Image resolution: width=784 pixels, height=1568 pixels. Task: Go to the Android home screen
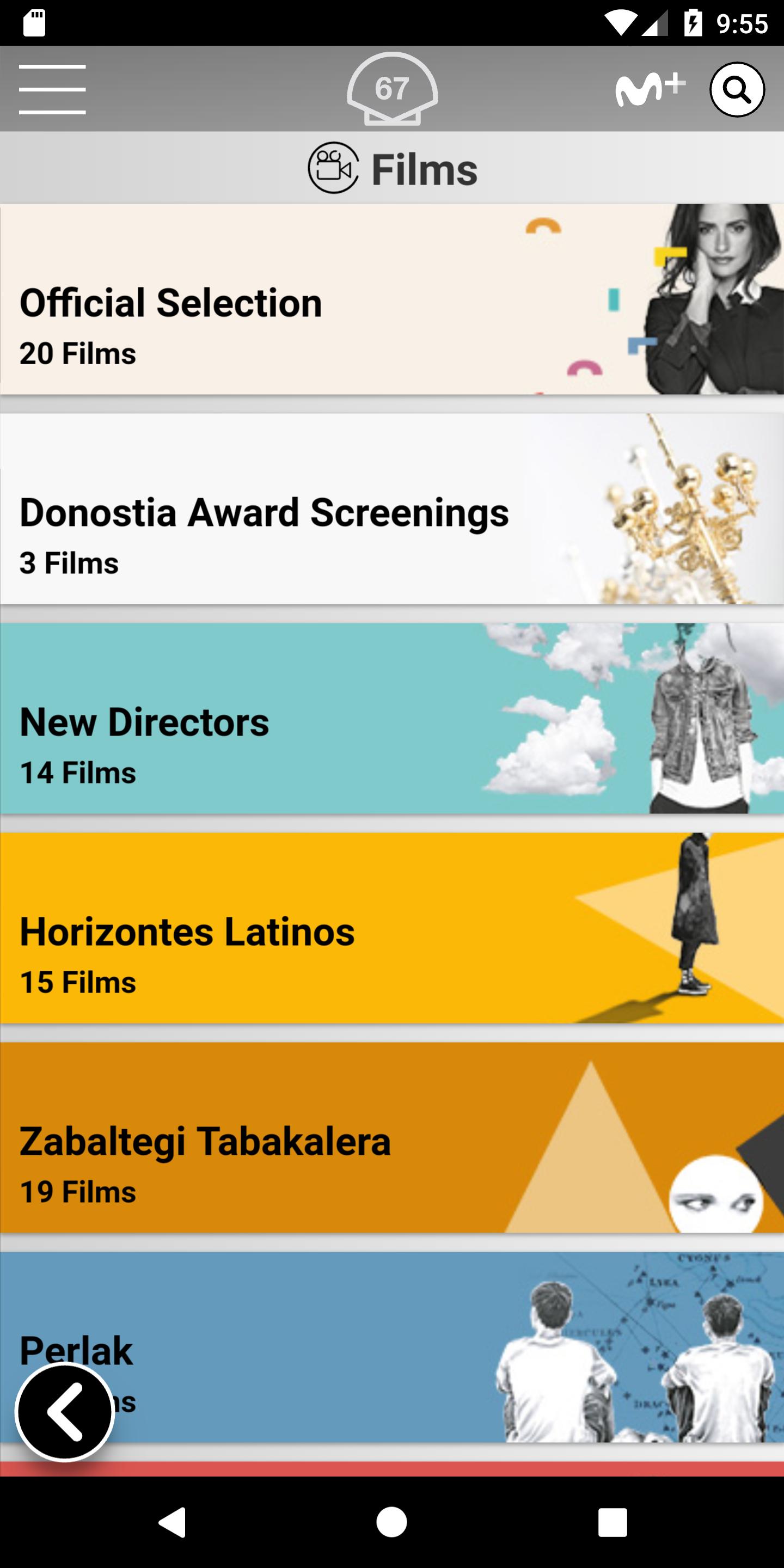click(391, 1522)
